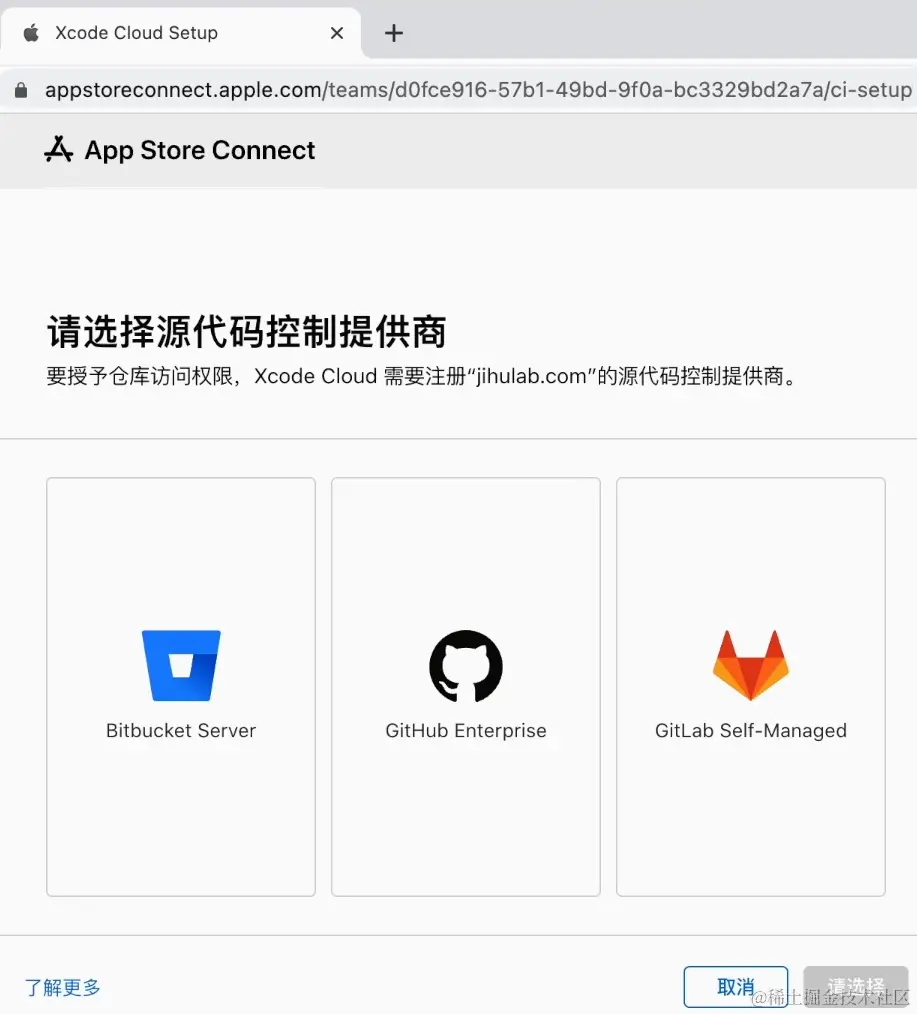Select the Bitbucket Server provider card
Image resolution: width=917 pixels, height=1014 pixels.
coord(181,686)
